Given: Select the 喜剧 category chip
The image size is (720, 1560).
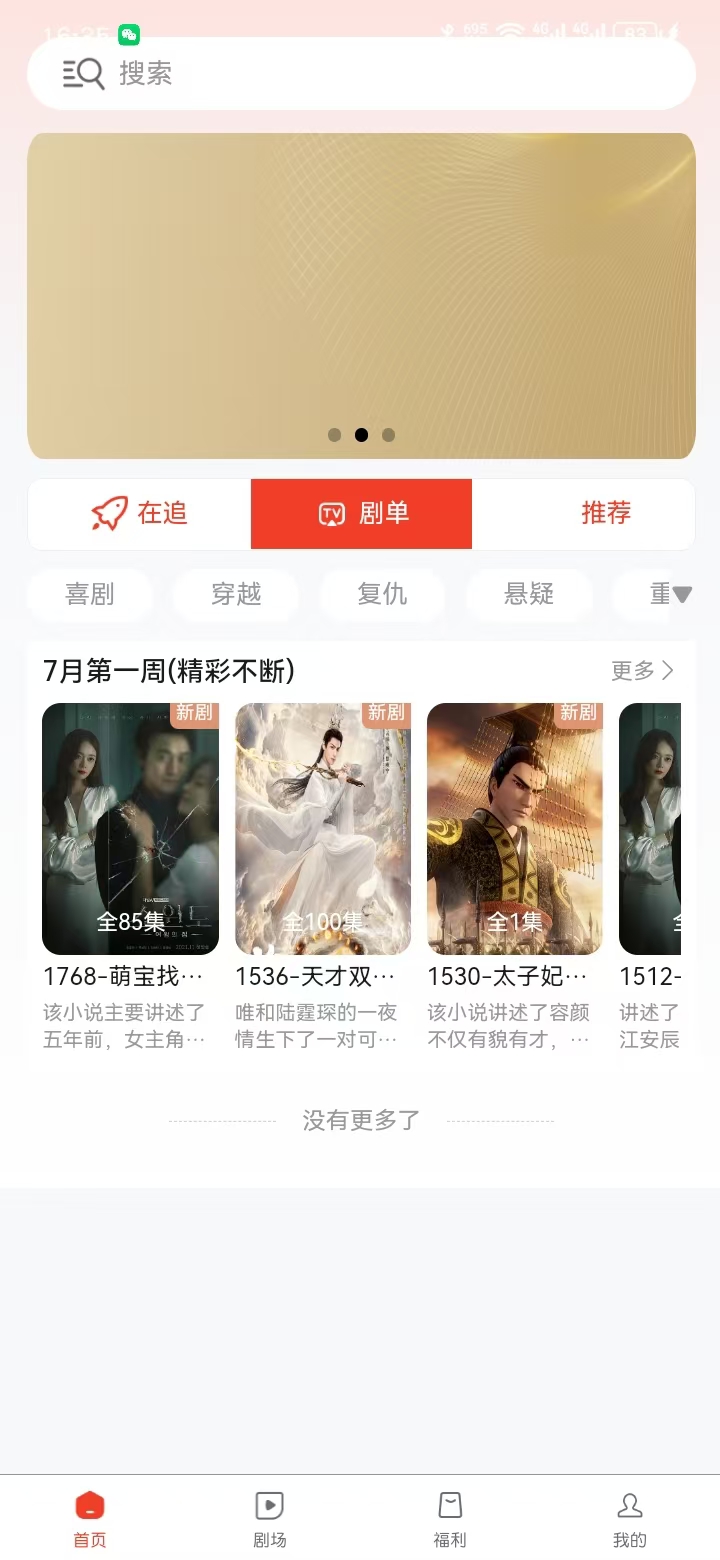Looking at the screenshot, I should (x=89, y=594).
